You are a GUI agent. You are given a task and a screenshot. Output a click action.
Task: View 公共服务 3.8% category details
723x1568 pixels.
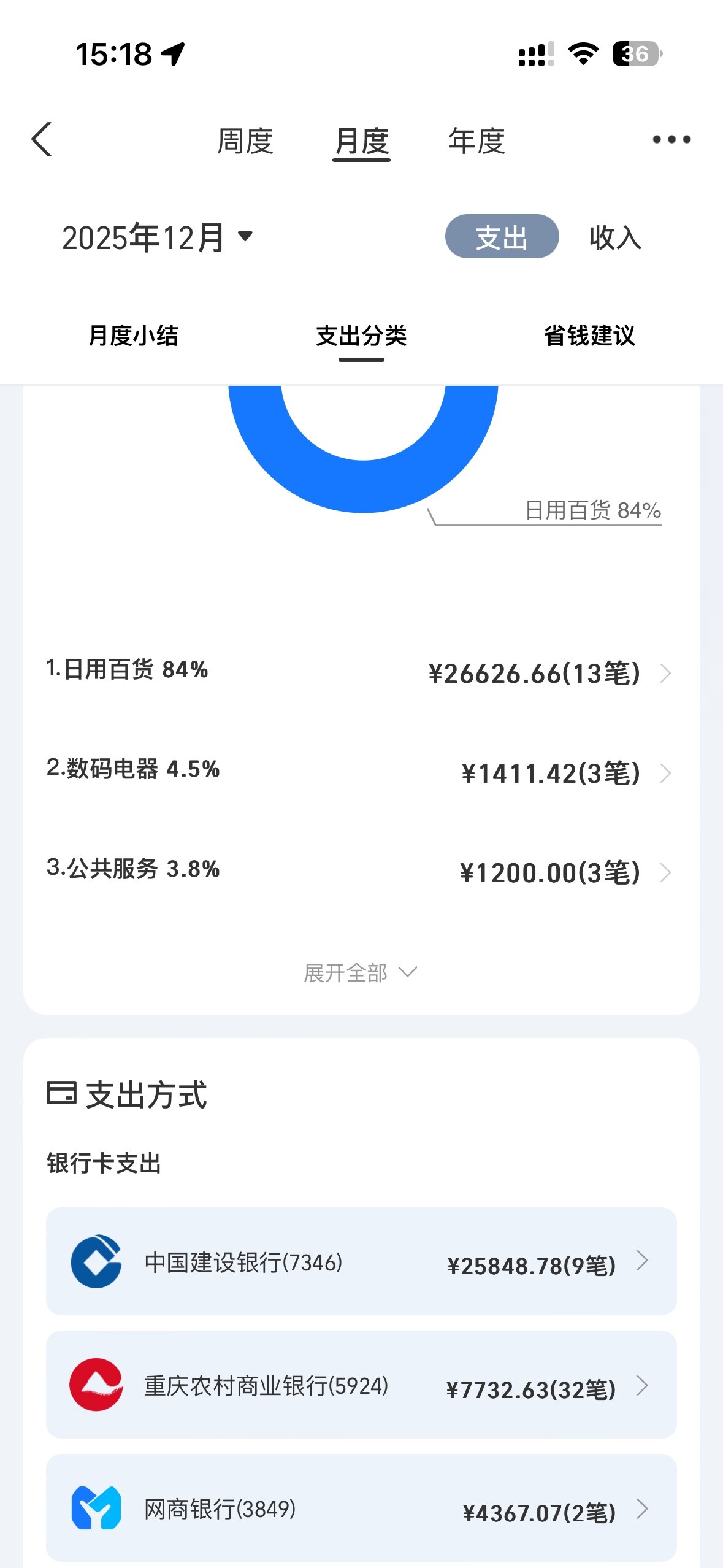click(361, 871)
